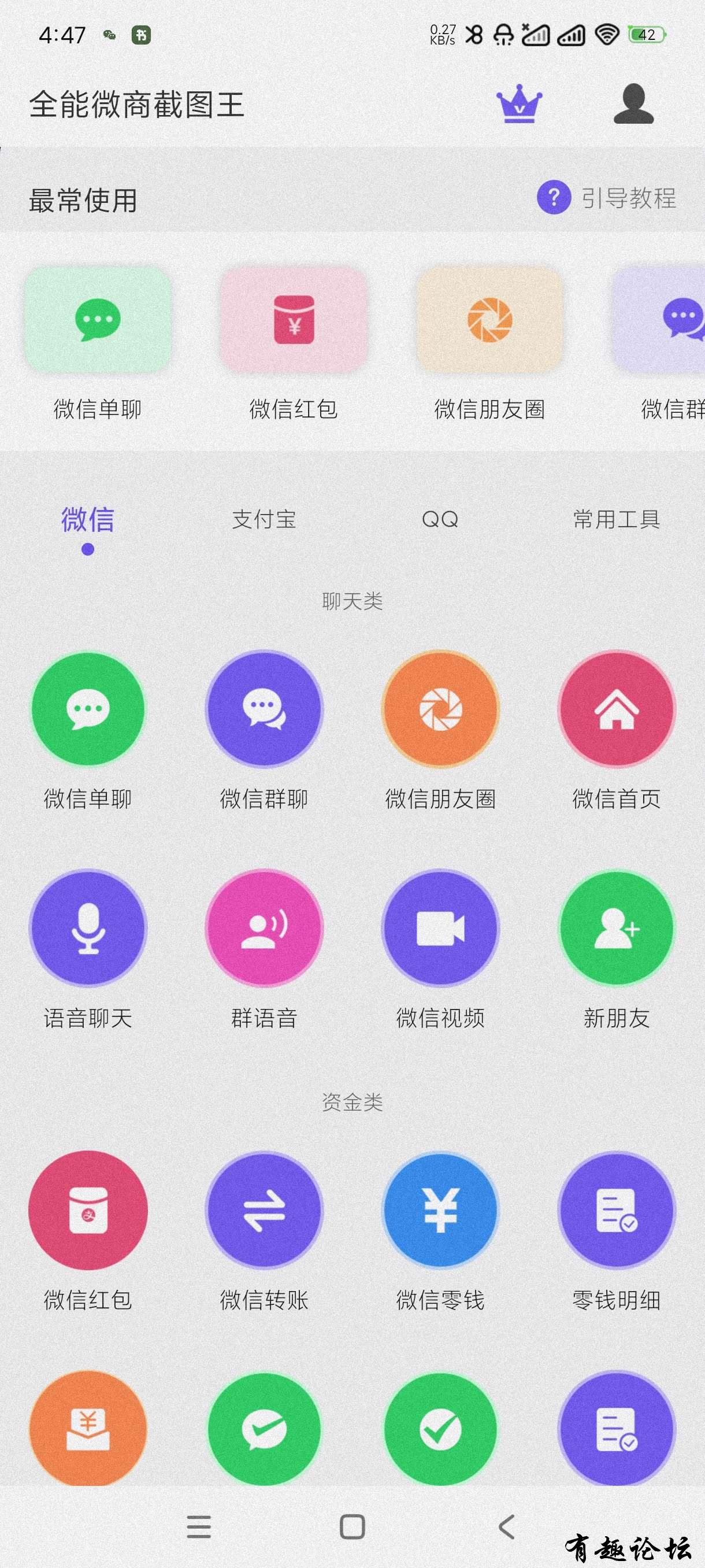Image resolution: width=705 pixels, height=1568 pixels.
Task: Switch to the 支付宝 tab
Action: [264, 519]
